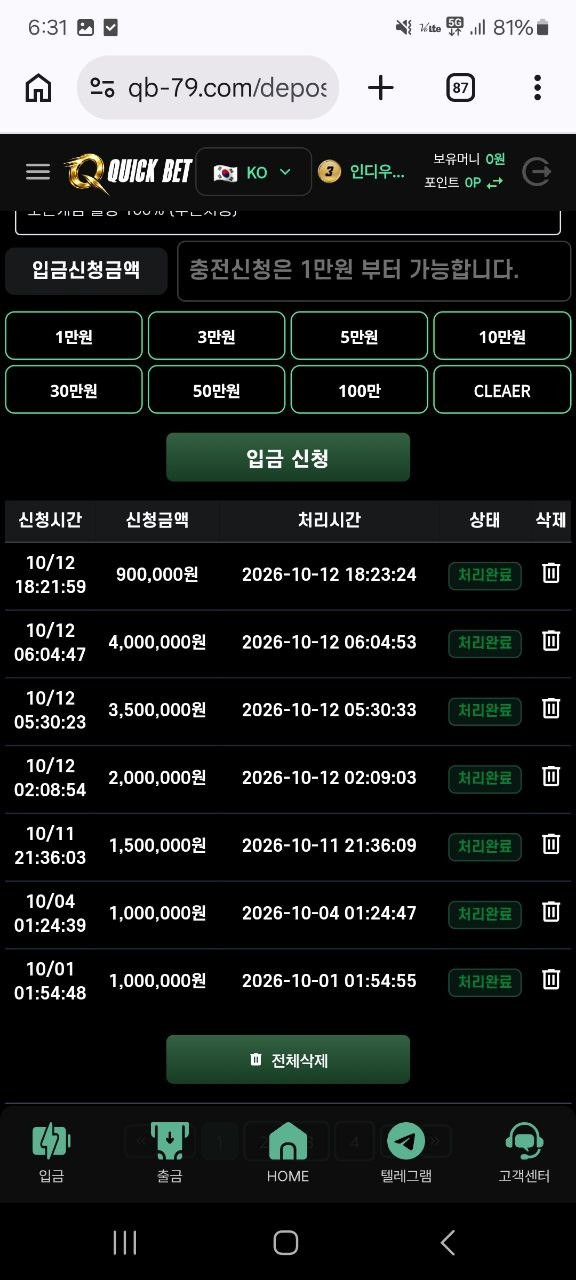Screen dimensions: 576x1280
Task: Tap 전체삭제 to delete all records
Action: pyautogui.click(x=288, y=1059)
